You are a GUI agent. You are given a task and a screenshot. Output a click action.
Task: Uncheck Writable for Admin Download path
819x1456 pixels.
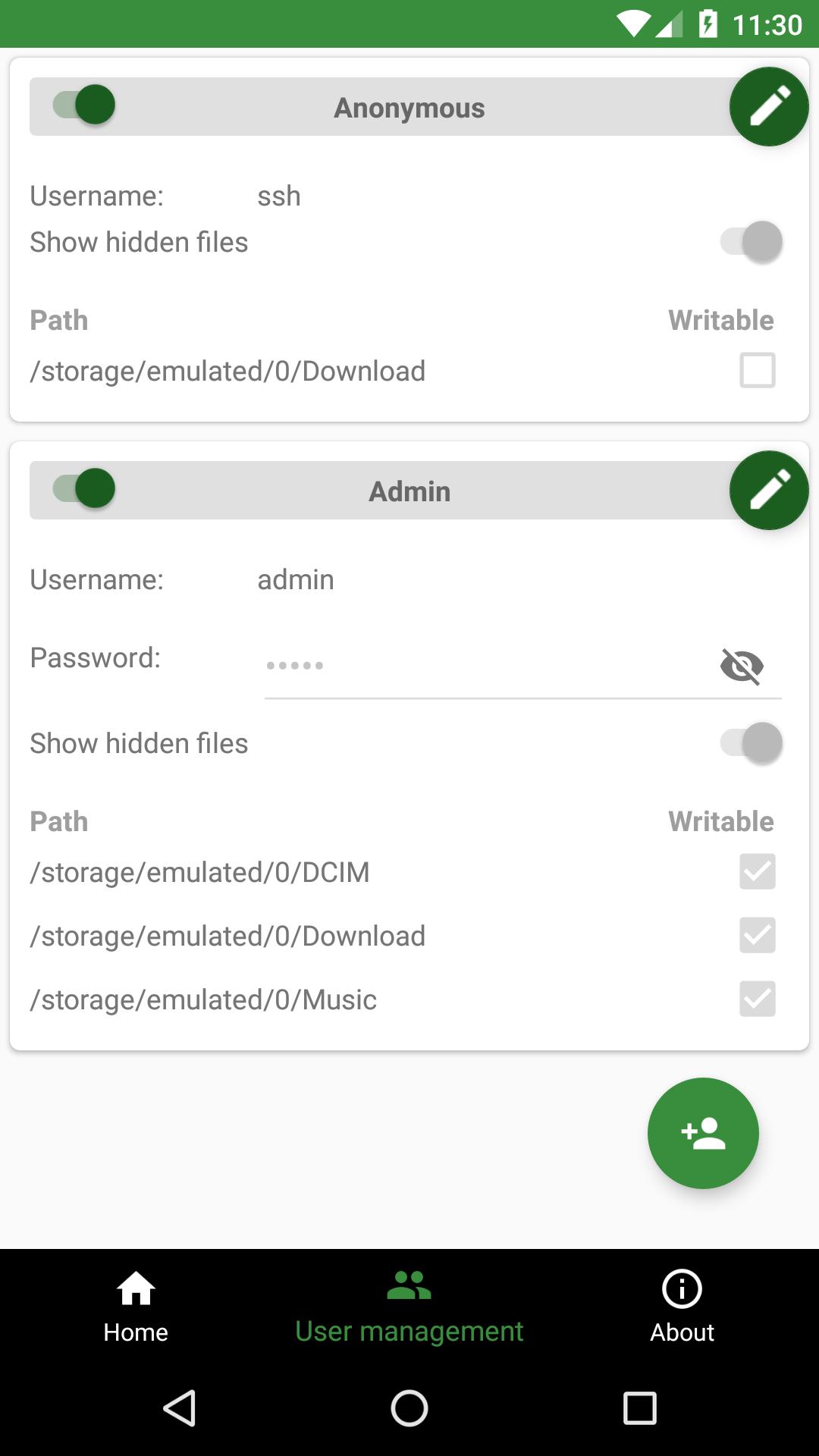758,935
